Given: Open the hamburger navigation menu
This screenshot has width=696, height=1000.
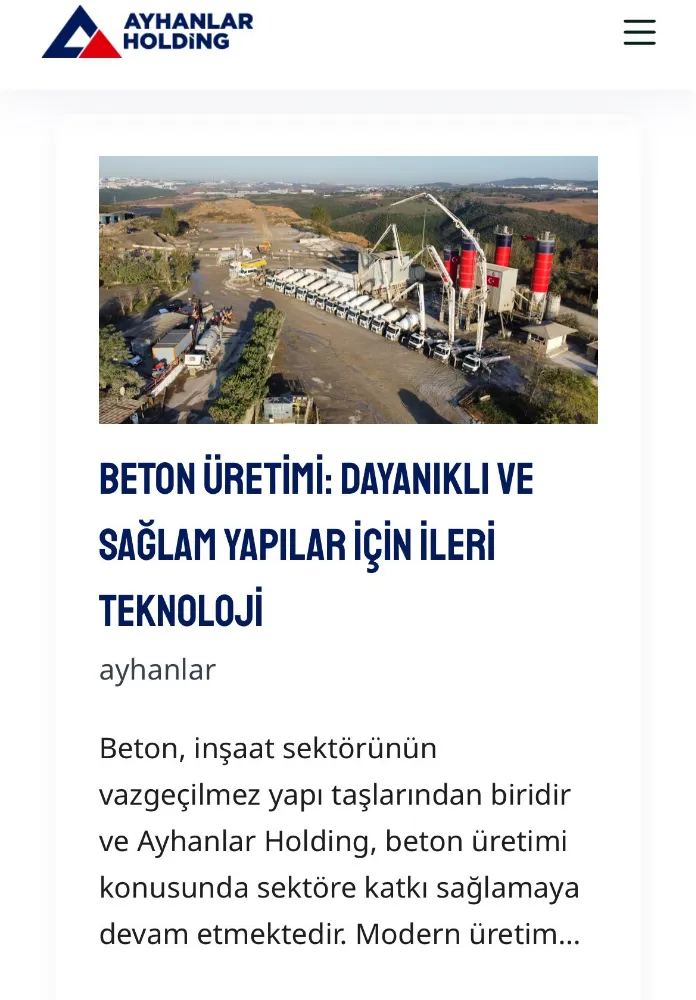Looking at the screenshot, I should (x=639, y=32).
